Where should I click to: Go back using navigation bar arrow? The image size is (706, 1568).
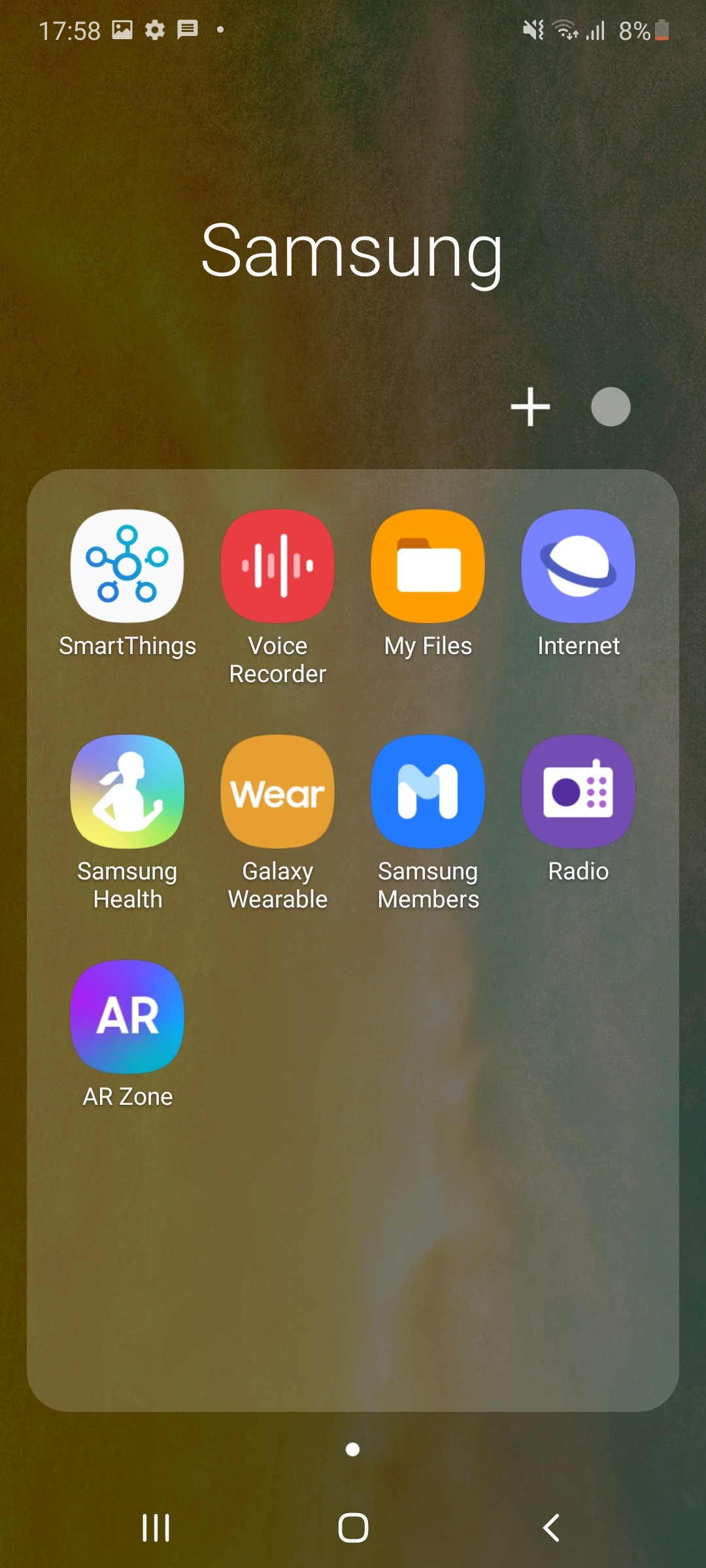click(551, 1527)
